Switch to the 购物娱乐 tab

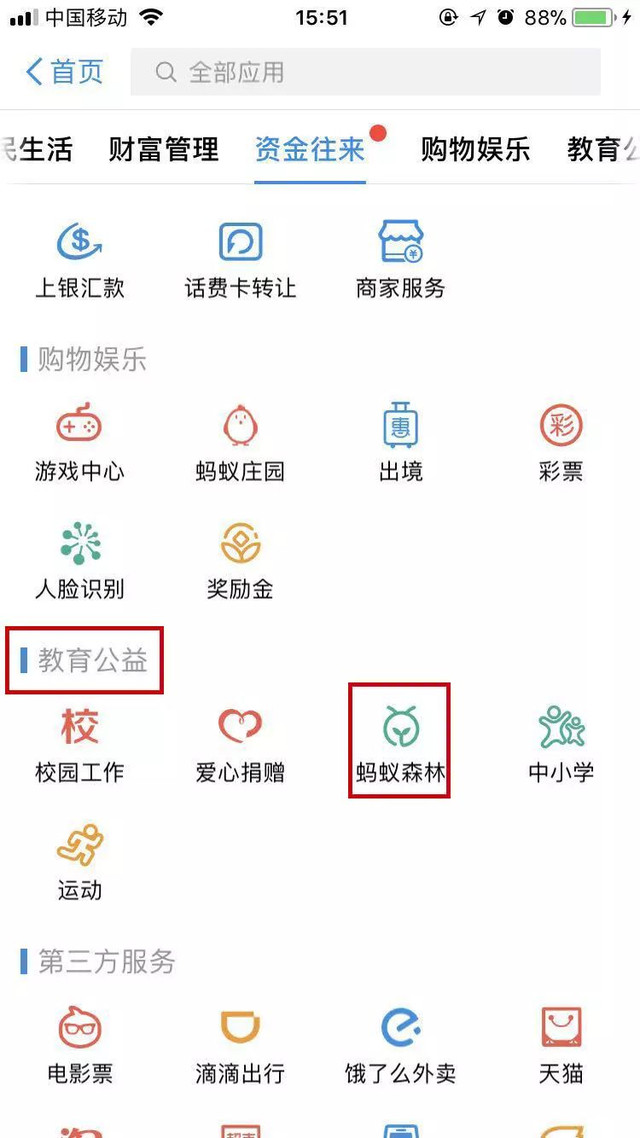point(475,150)
